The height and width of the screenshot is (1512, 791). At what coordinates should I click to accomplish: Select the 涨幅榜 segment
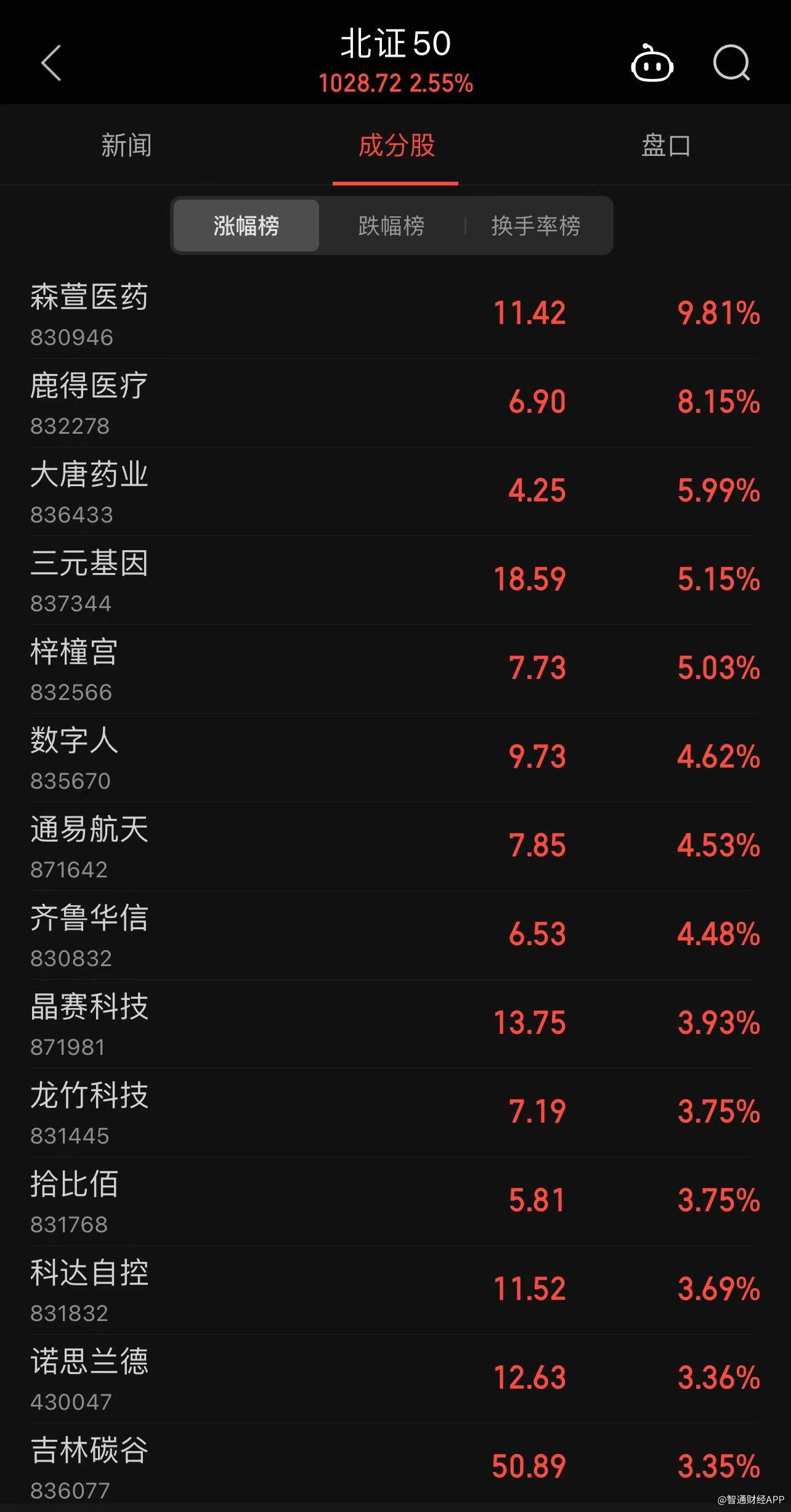pyautogui.click(x=246, y=226)
